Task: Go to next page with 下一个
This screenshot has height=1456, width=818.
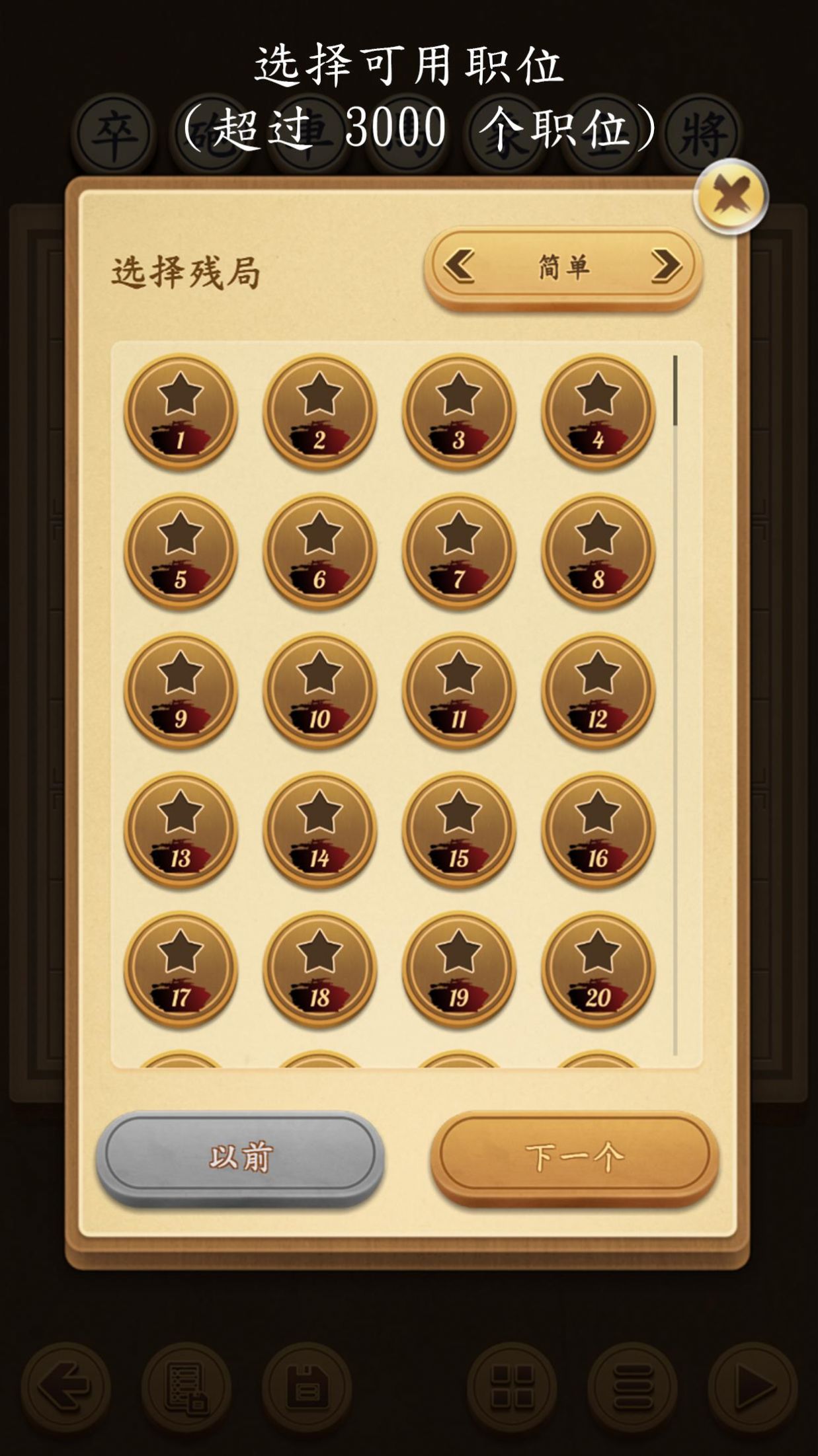Action: [x=574, y=1158]
